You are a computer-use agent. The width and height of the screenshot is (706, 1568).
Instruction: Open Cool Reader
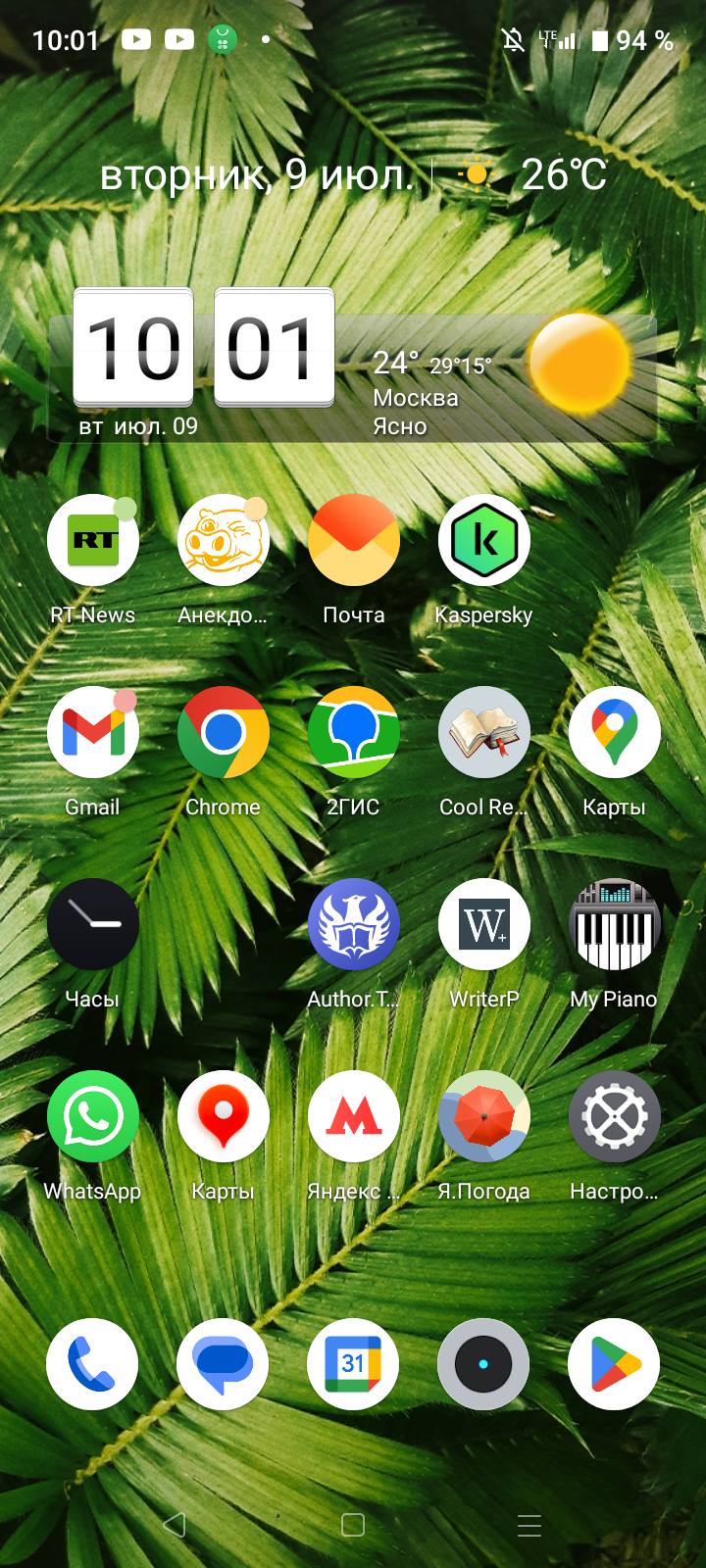coord(483,732)
